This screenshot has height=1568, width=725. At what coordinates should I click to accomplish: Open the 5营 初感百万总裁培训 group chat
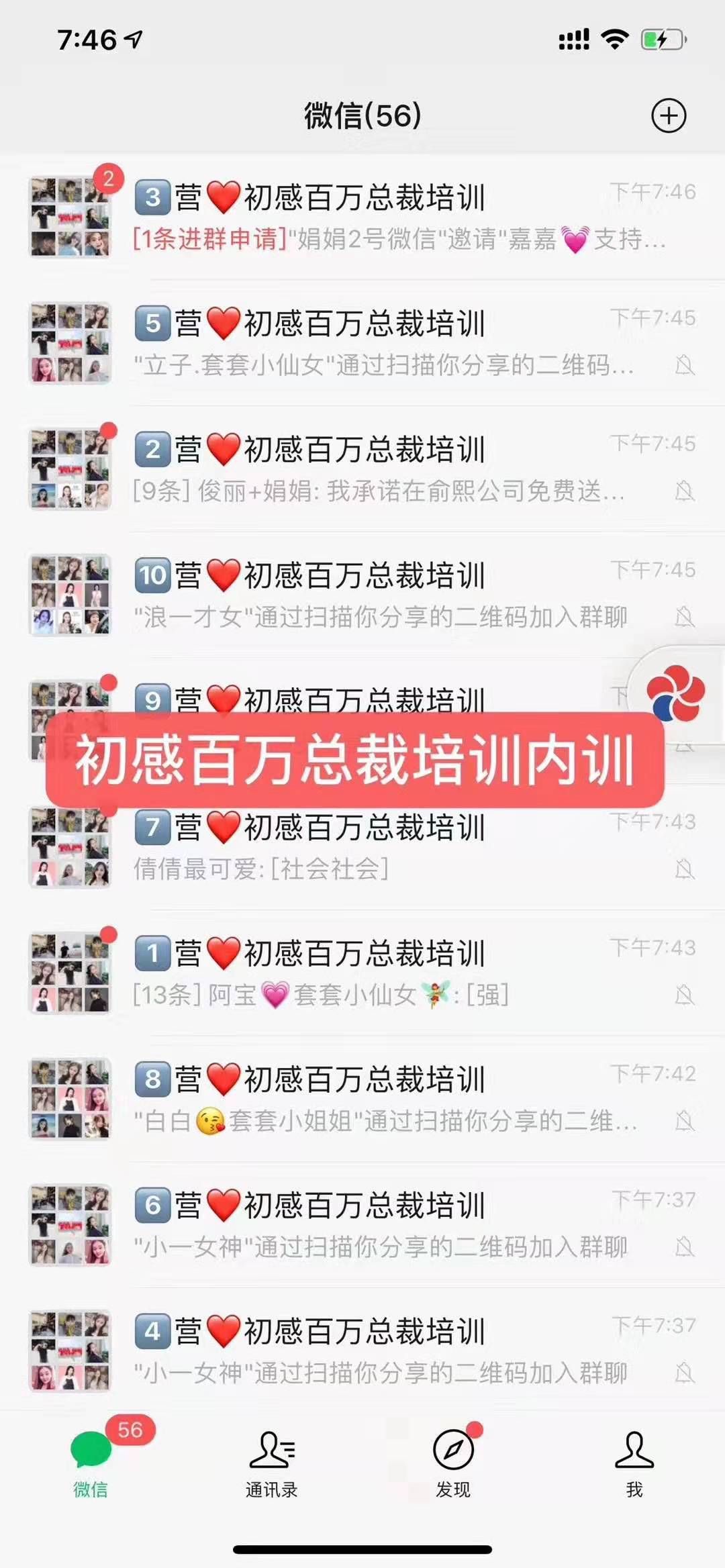[x=362, y=343]
